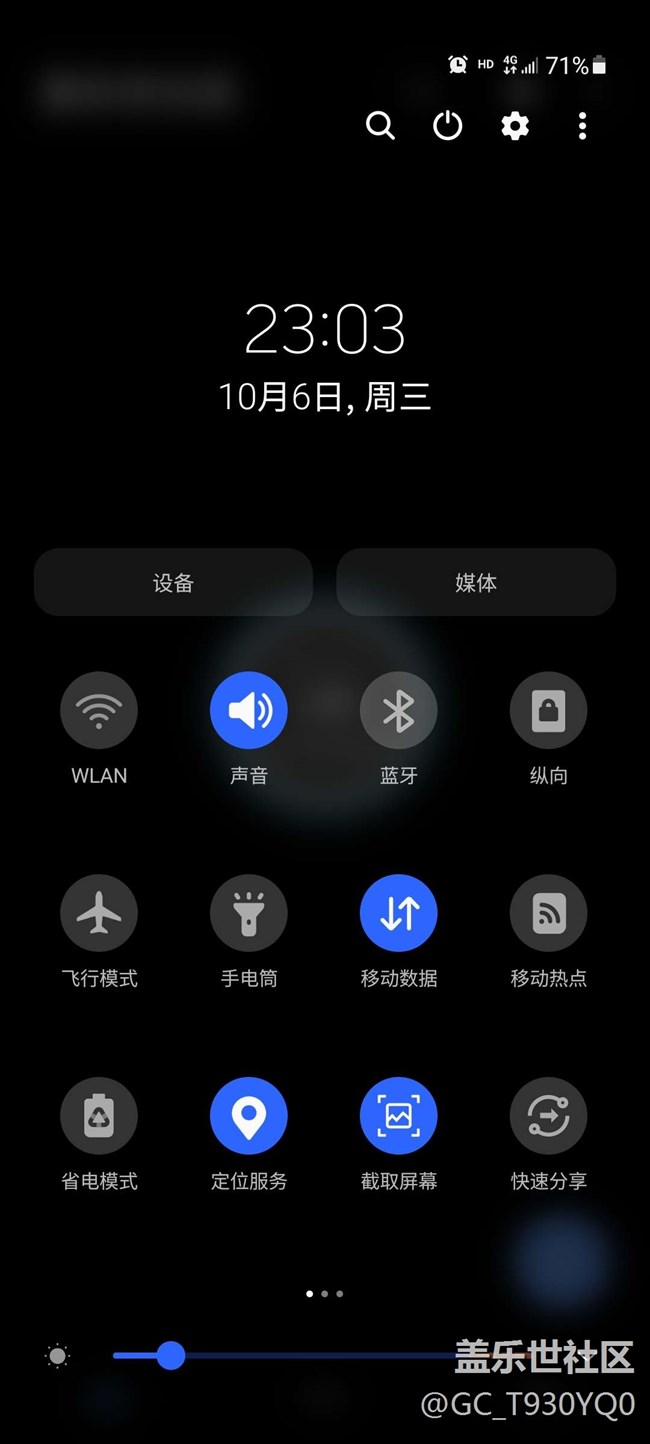Toggle the 声音 sound mode

249,711
